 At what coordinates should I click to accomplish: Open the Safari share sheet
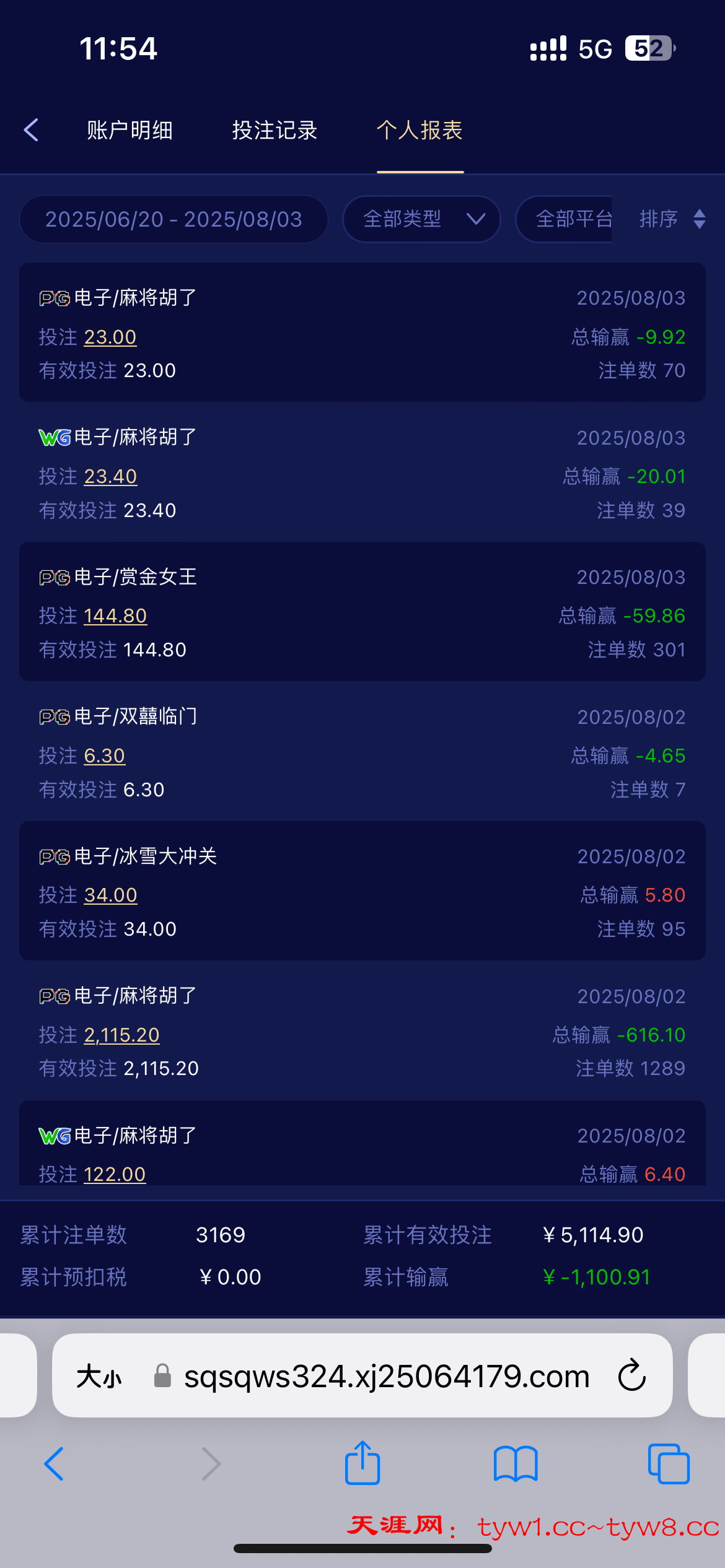[362, 1463]
